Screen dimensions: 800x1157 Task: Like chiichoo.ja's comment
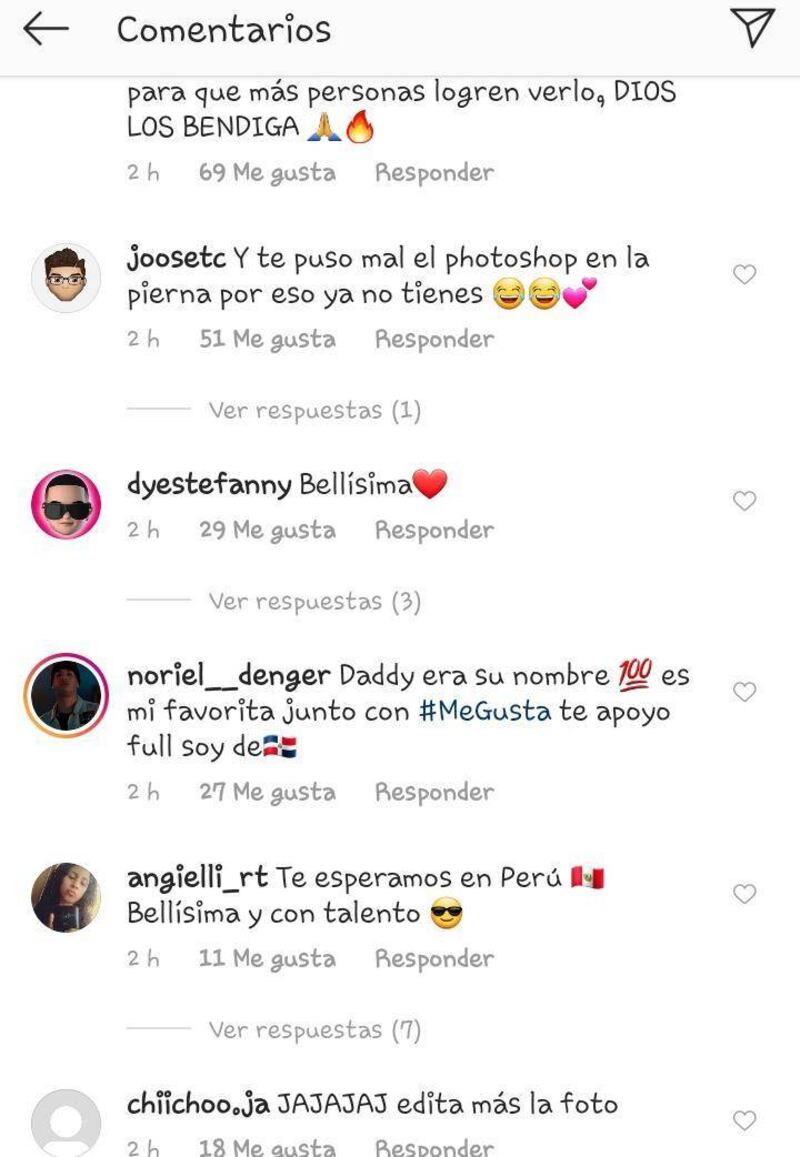coord(745,1121)
